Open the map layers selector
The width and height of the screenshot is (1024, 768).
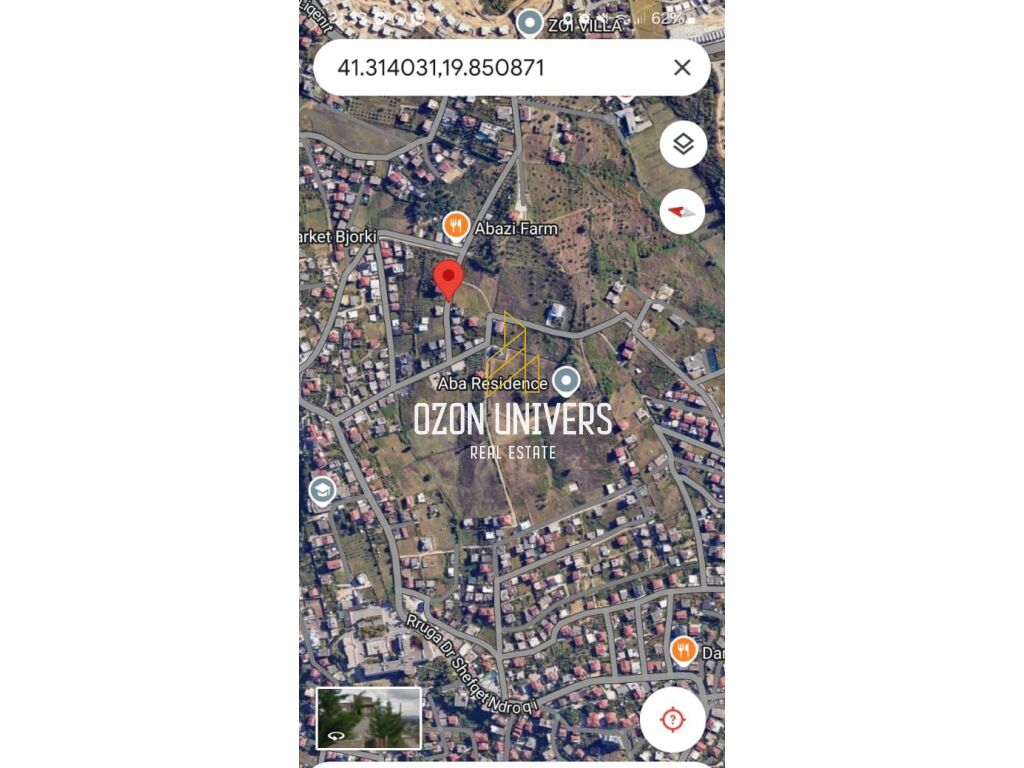pos(683,145)
